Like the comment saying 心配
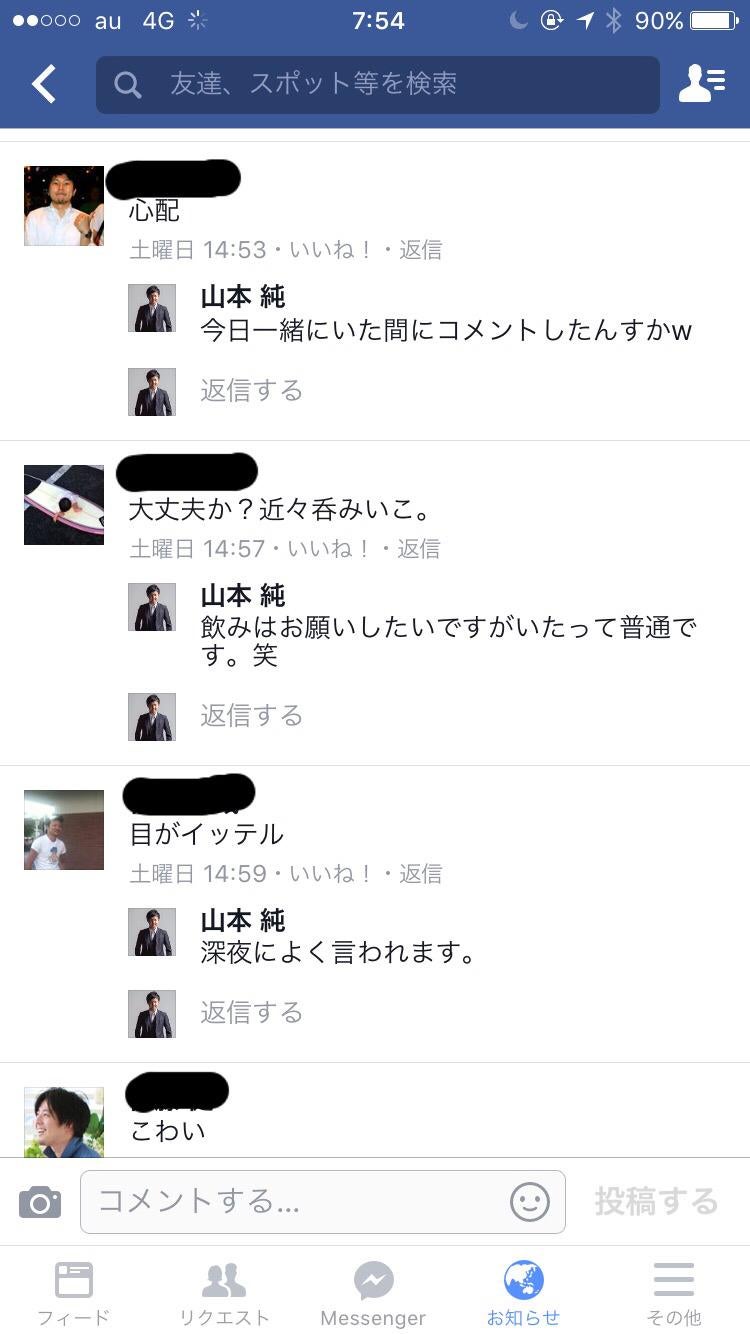 [x=330, y=249]
